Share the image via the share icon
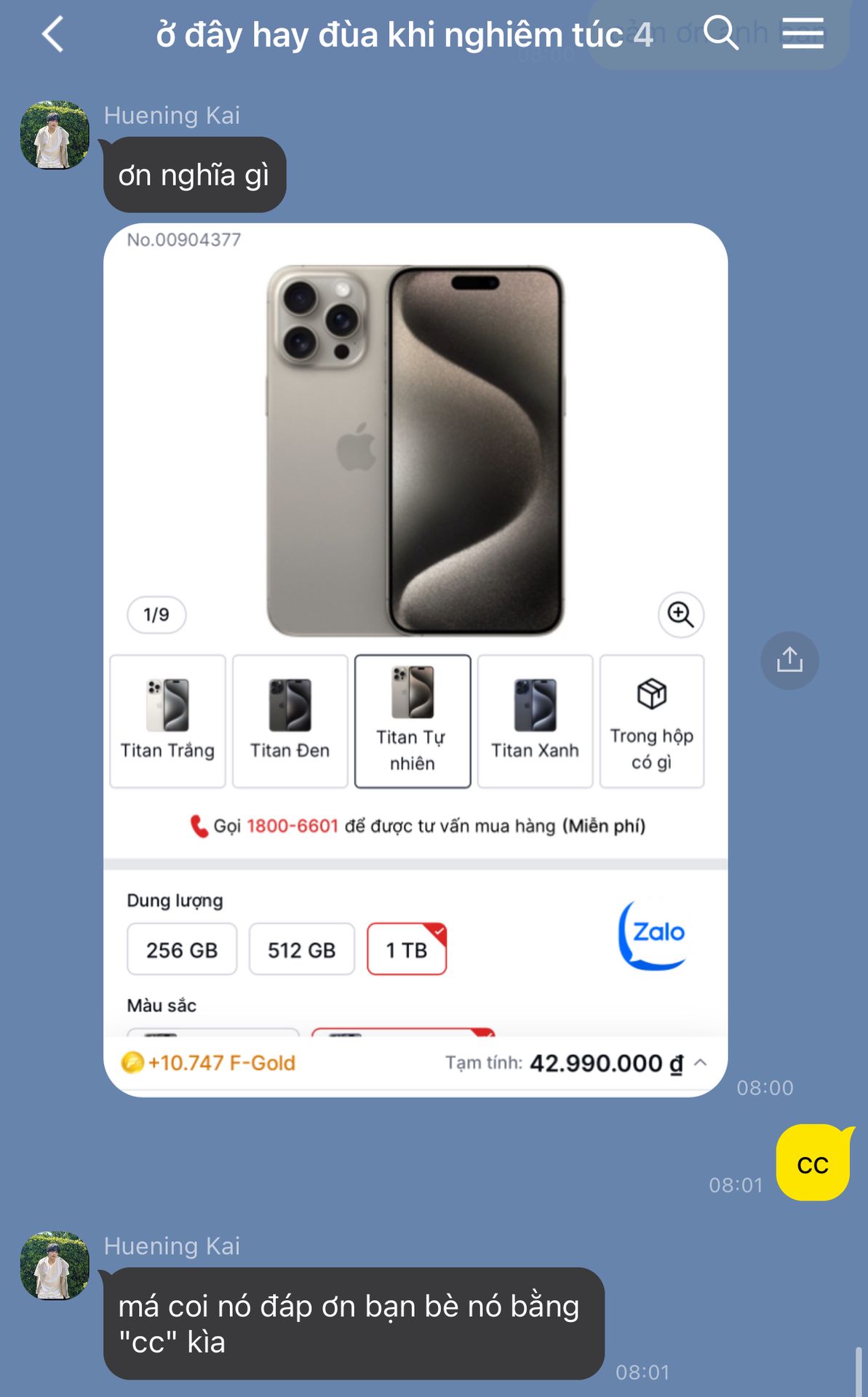This screenshot has width=868, height=1397. [x=789, y=660]
